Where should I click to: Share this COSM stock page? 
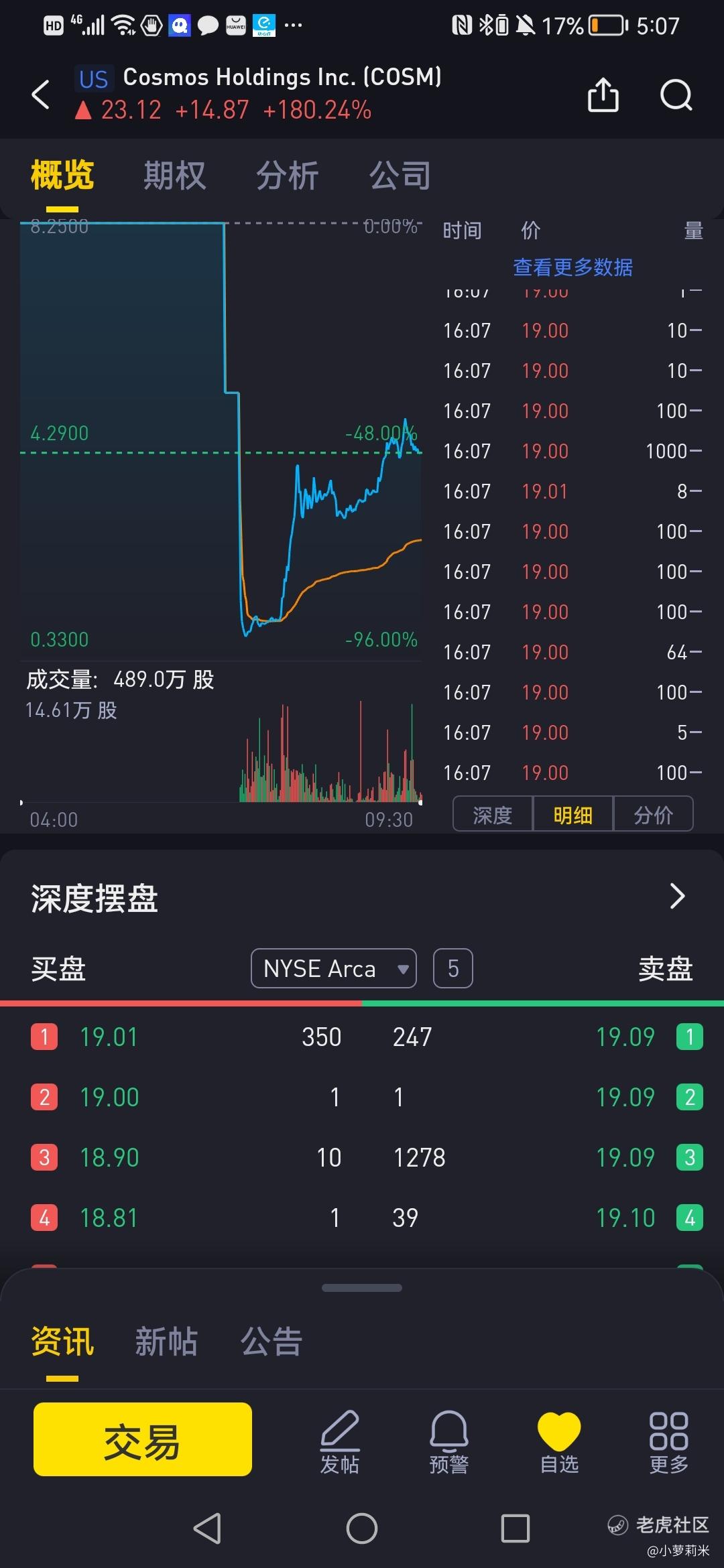tap(603, 94)
